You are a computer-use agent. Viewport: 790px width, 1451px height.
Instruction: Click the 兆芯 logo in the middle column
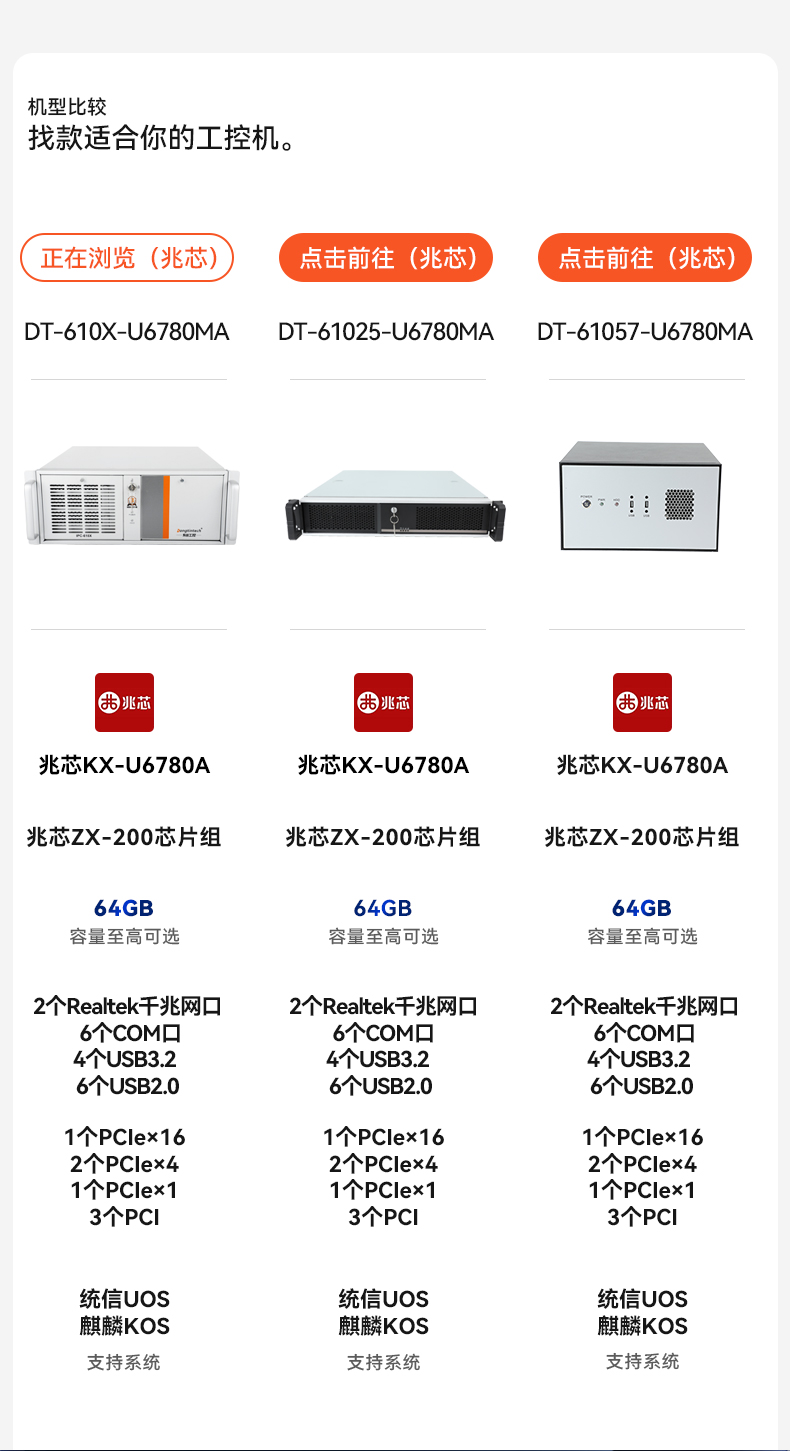tap(383, 703)
